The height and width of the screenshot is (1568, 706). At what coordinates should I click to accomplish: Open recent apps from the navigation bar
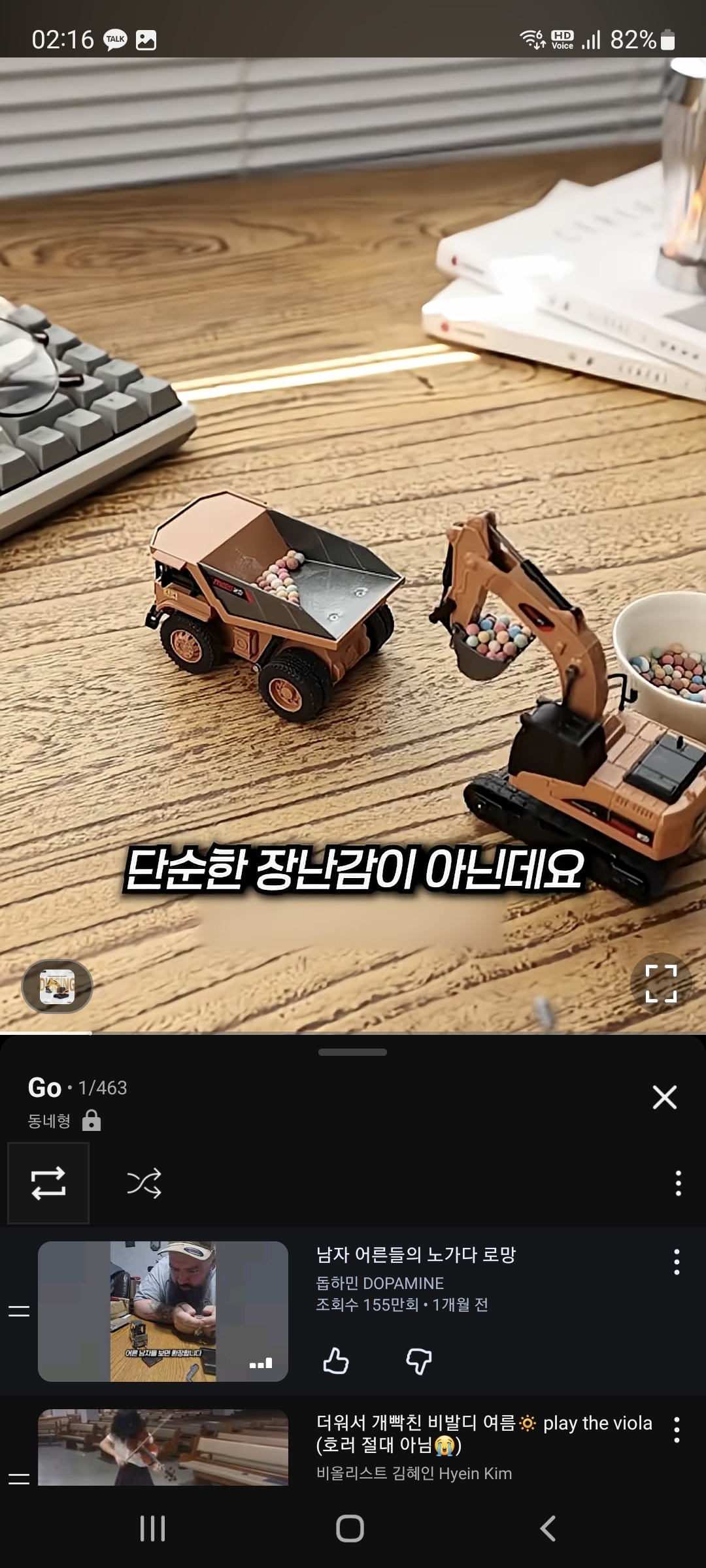153,1528
